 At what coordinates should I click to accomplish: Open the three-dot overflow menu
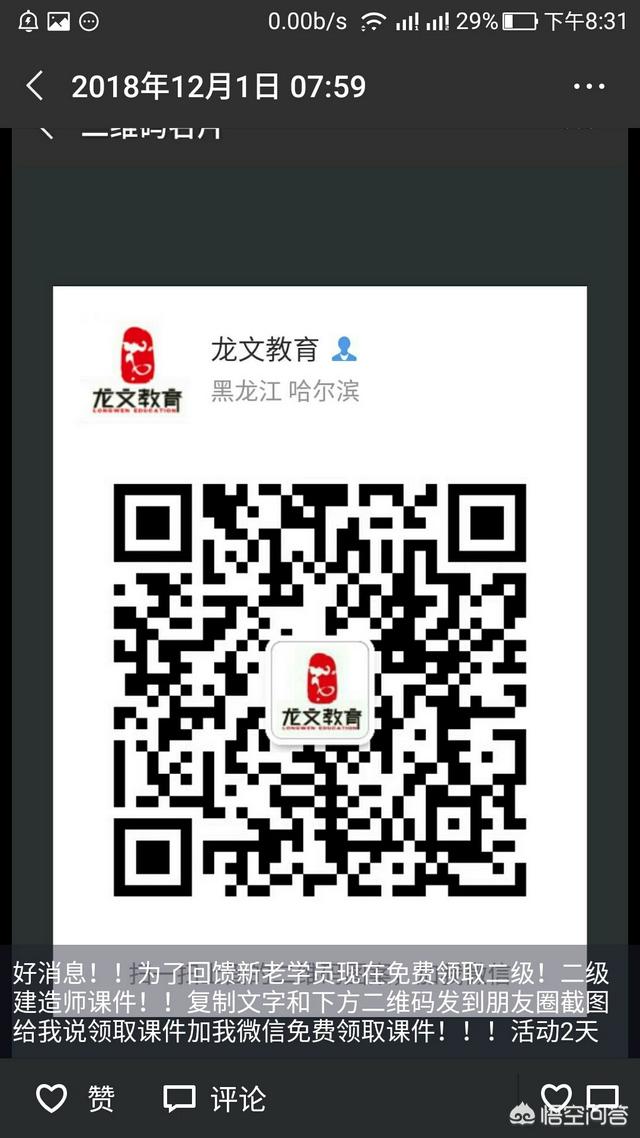pyautogui.click(x=589, y=86)
